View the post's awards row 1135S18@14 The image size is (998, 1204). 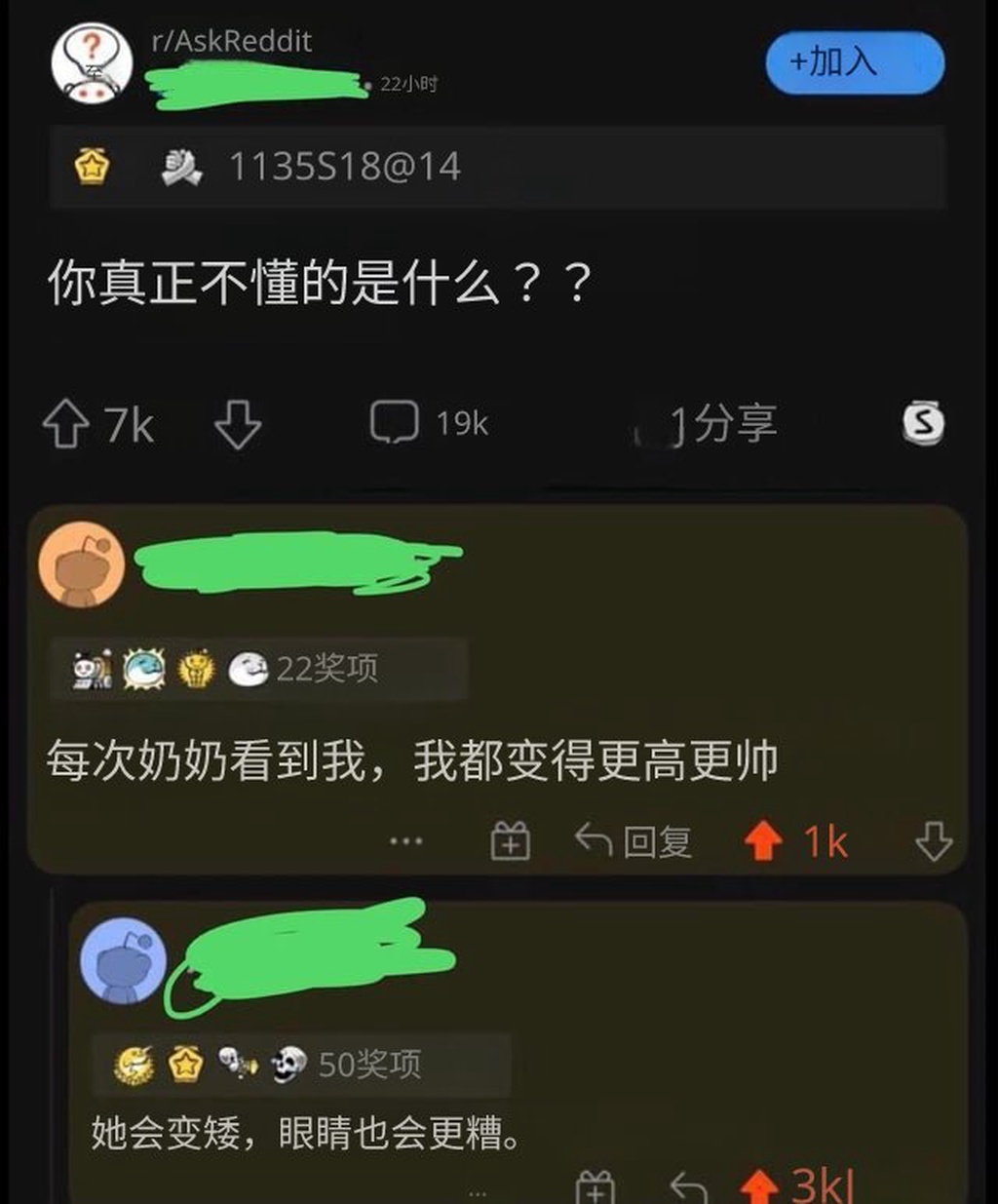343,167
